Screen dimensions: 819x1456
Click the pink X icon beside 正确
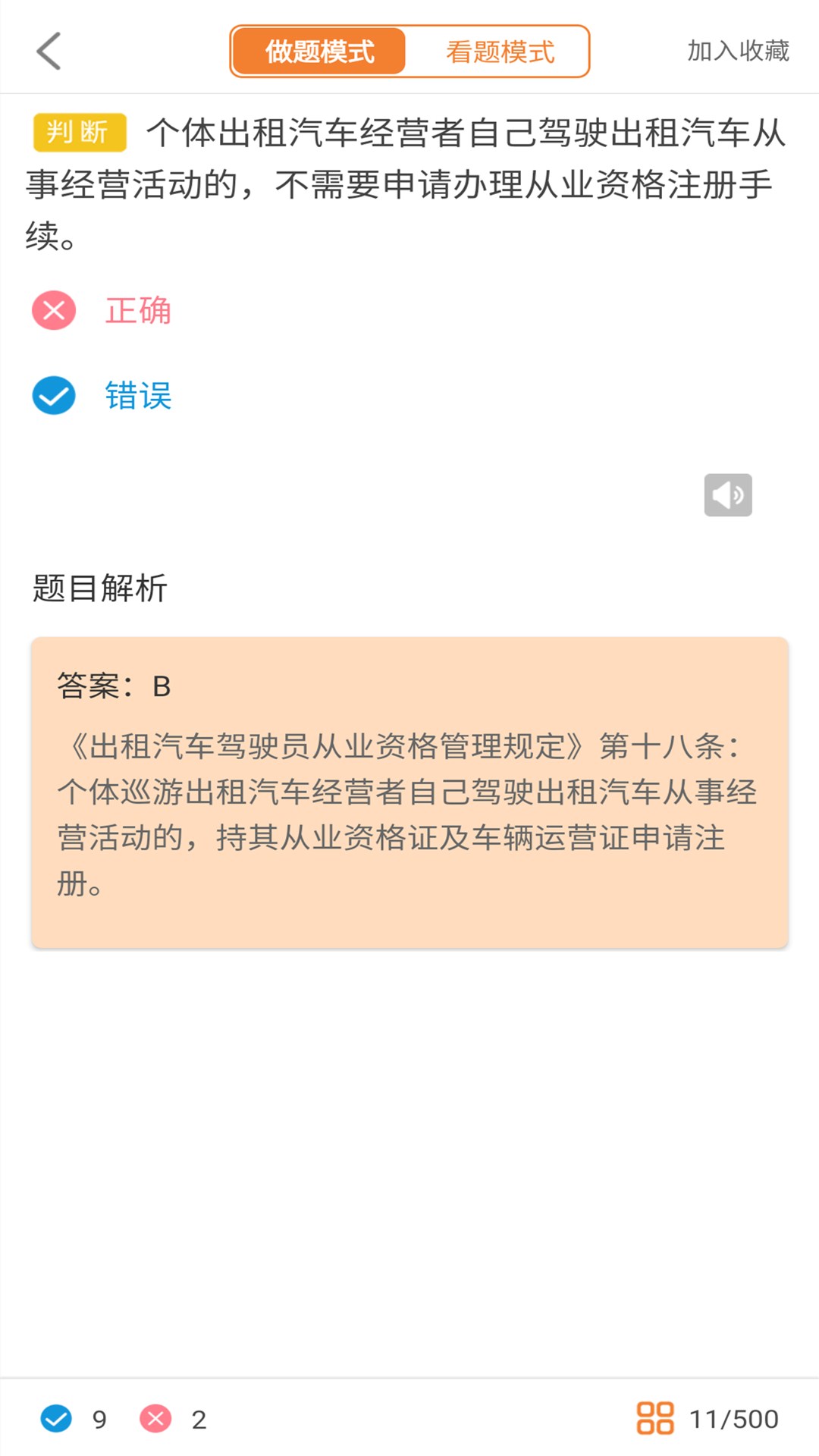[x=52, y=310]
